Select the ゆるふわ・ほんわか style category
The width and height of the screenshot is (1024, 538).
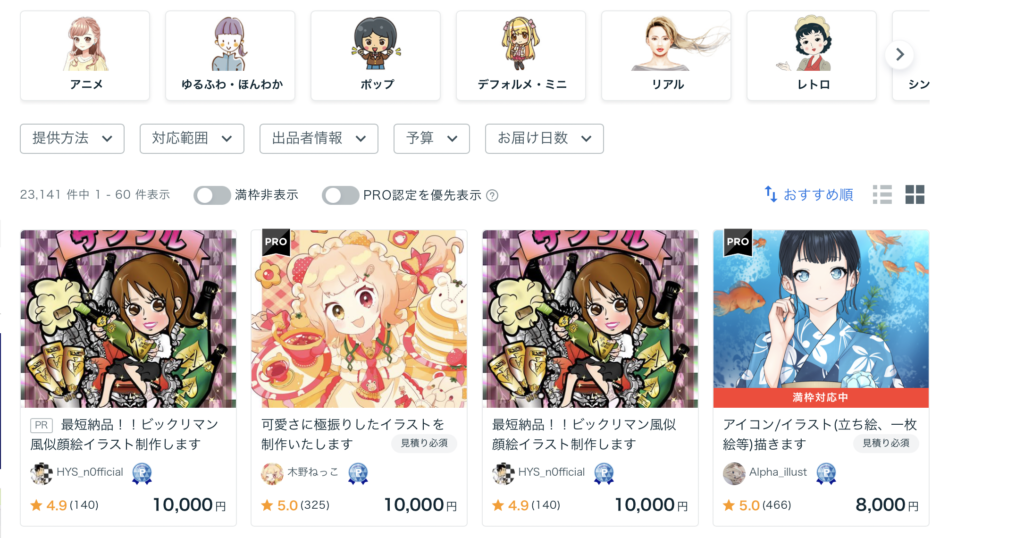tap(230, 56)
